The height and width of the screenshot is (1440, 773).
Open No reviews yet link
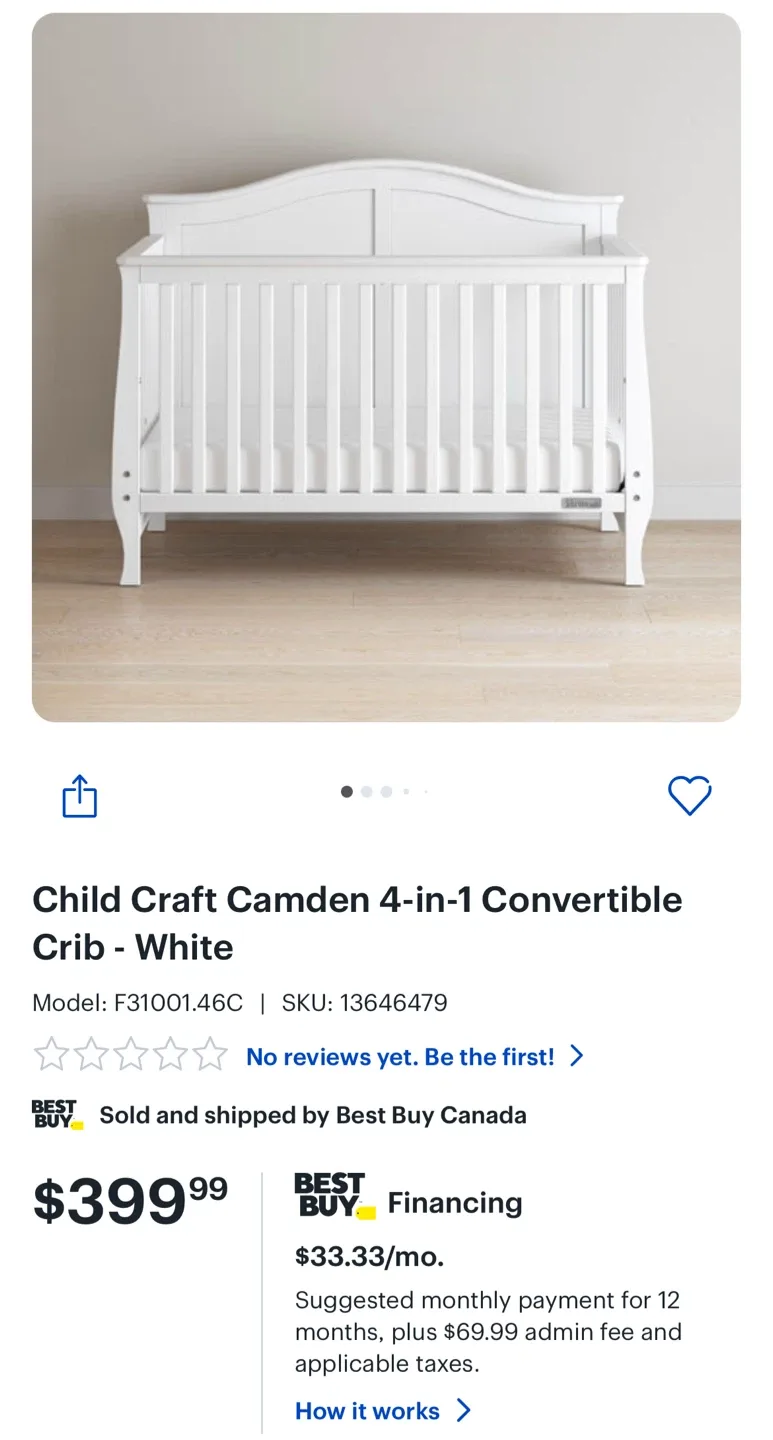(413, 1057)
